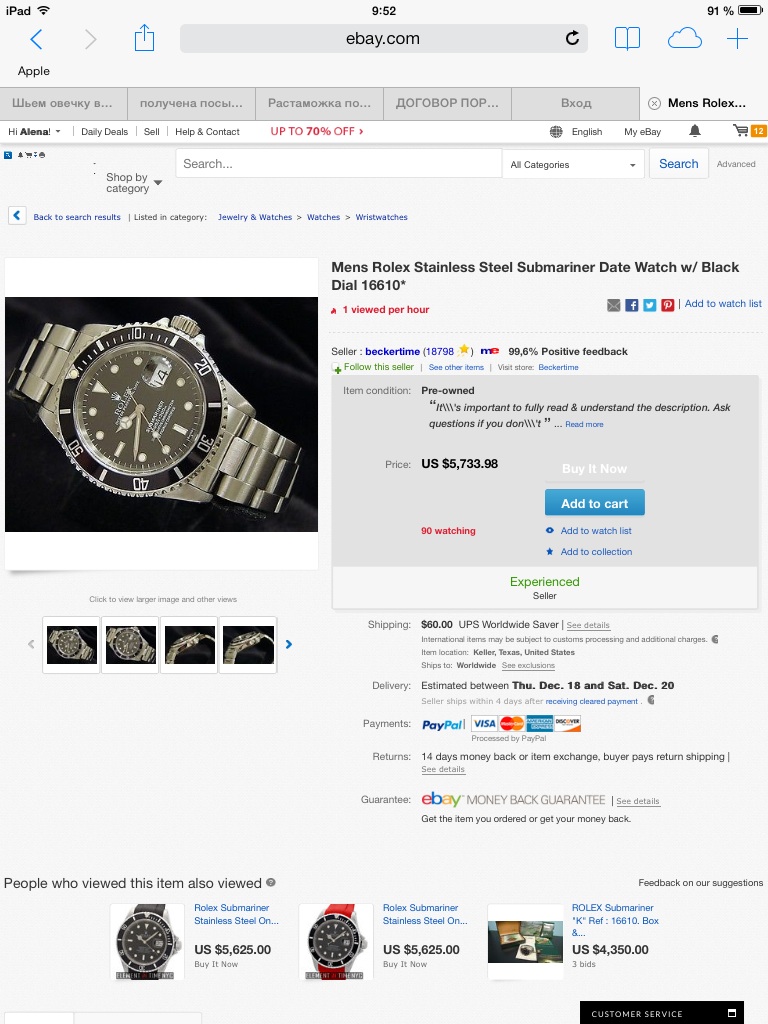Viewport: 768px width, 1024px height.
Task: Tap the eBay search field
Action: [338, 164]
